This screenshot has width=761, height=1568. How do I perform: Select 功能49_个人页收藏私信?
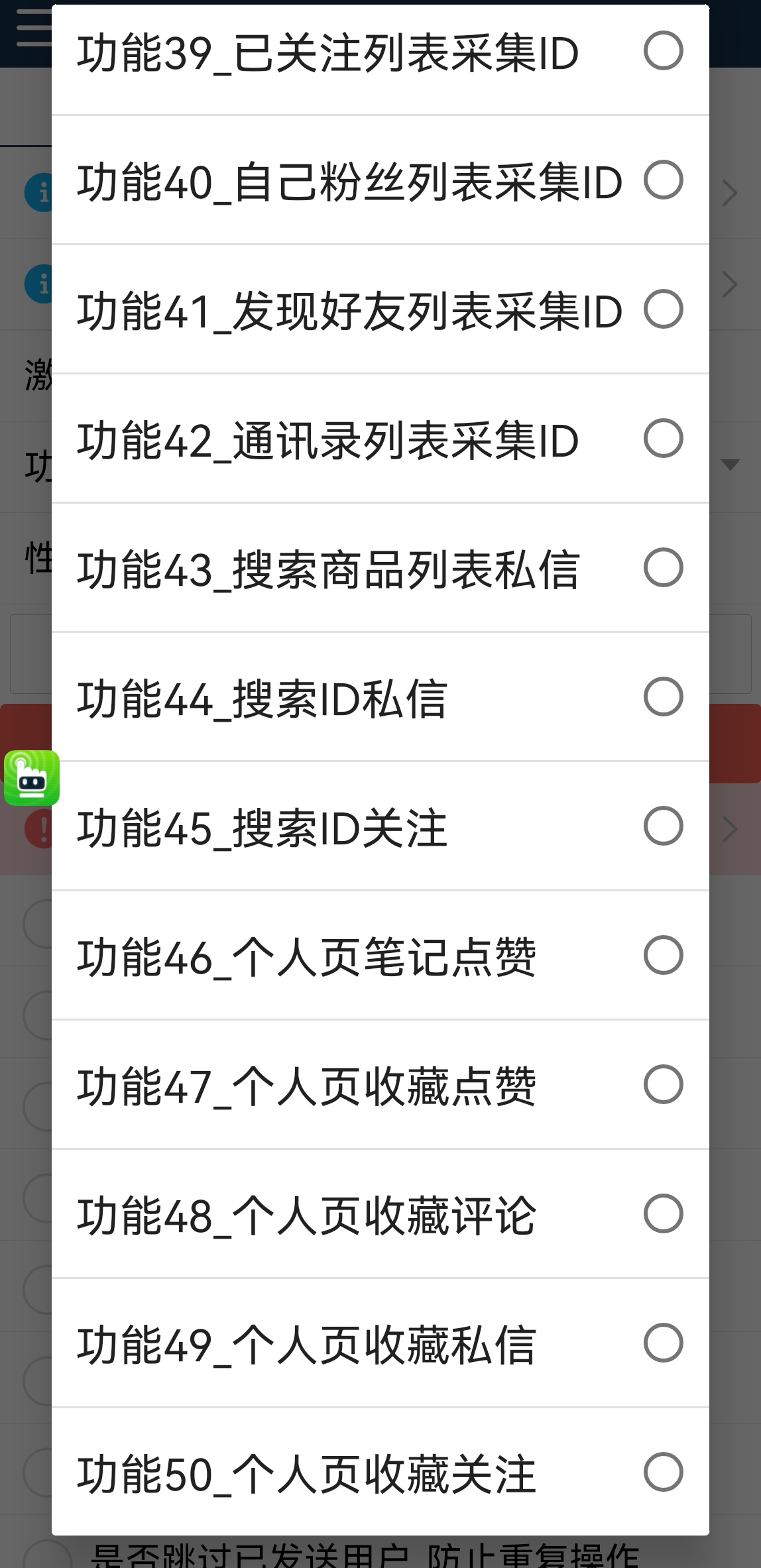pyautogui.click(x=380, y=1343)
